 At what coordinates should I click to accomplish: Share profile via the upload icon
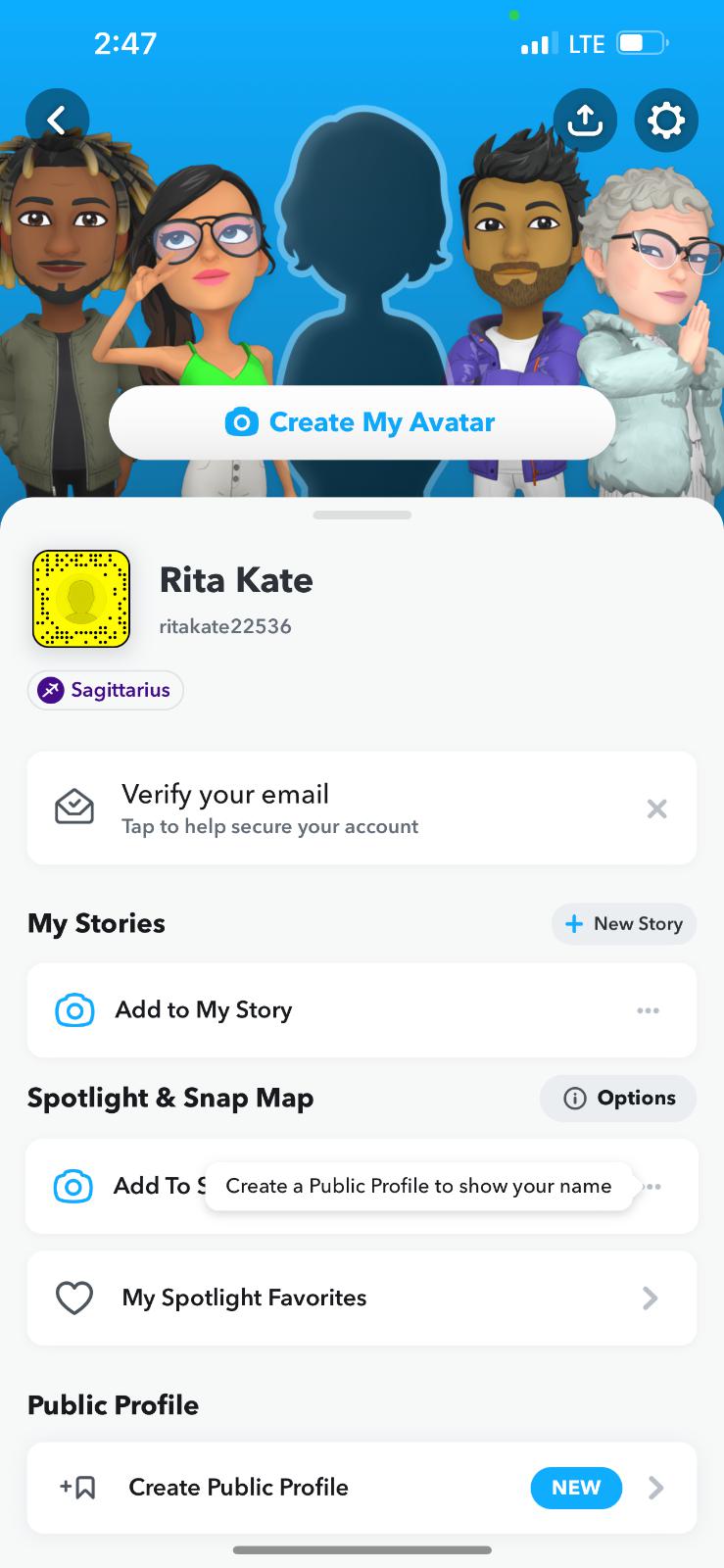(585, 121)
